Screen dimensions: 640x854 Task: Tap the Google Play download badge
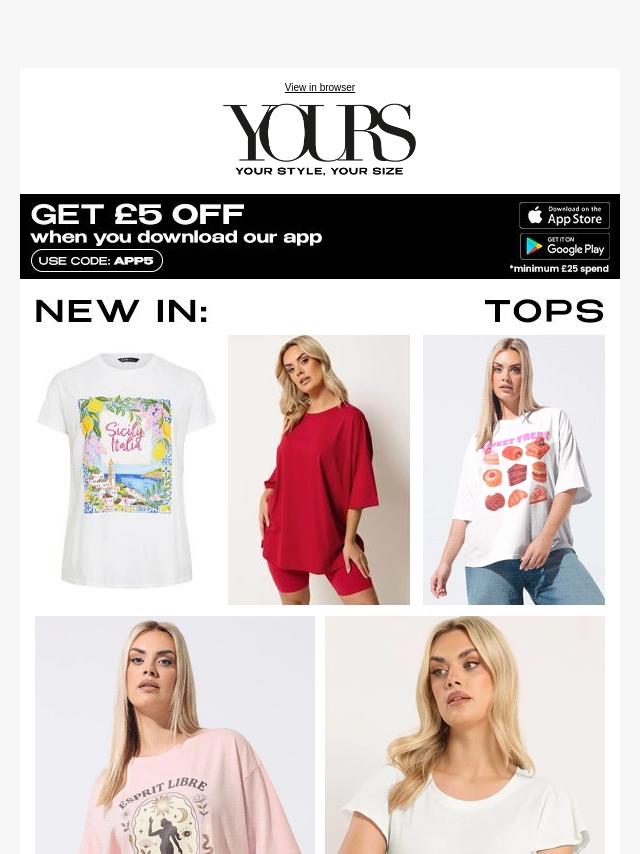[x=564, y=246]
